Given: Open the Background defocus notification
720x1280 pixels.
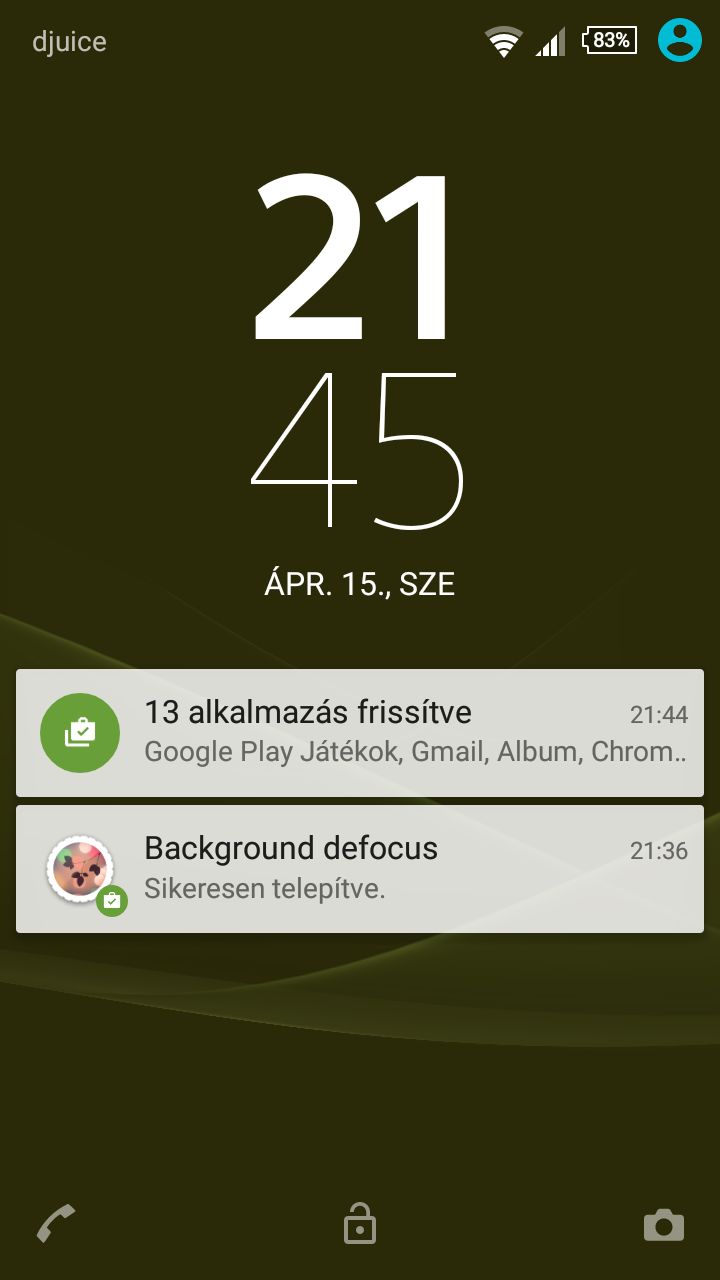Looking at the screenshot, I should pos(360,869).
